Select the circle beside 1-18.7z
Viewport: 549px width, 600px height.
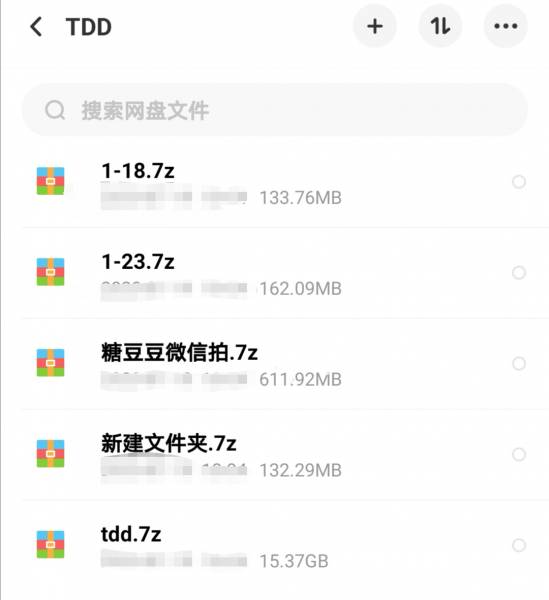coord(519,182)
